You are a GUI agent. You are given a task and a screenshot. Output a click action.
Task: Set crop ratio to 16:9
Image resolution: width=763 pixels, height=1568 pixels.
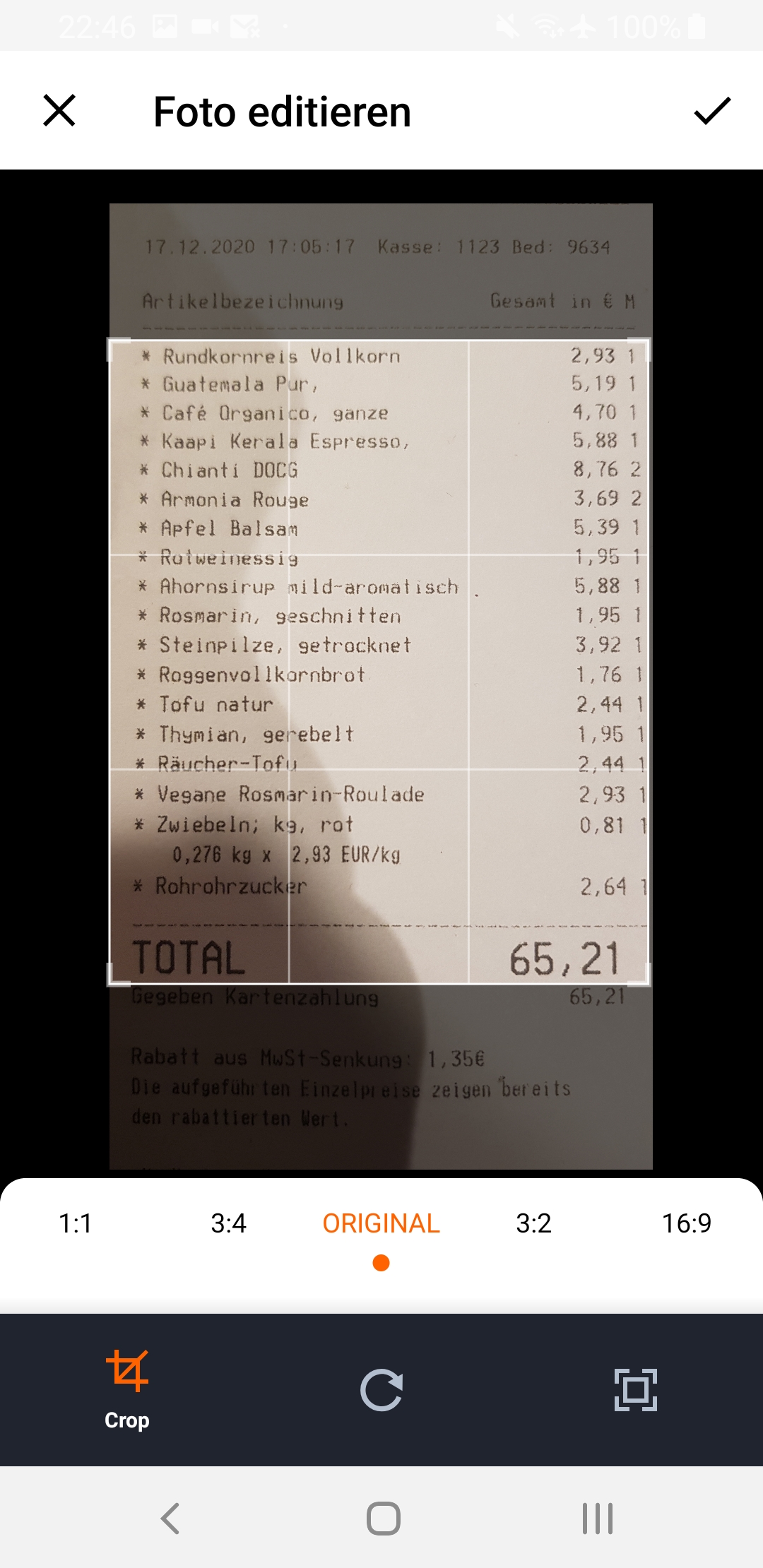click(686, 1223)
